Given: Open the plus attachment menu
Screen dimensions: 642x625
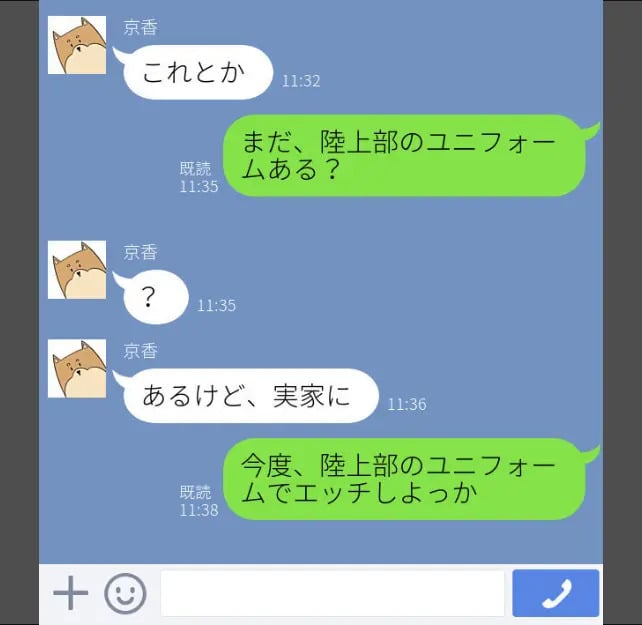Looking at the screenshot, I should click(x=70, y=594).
